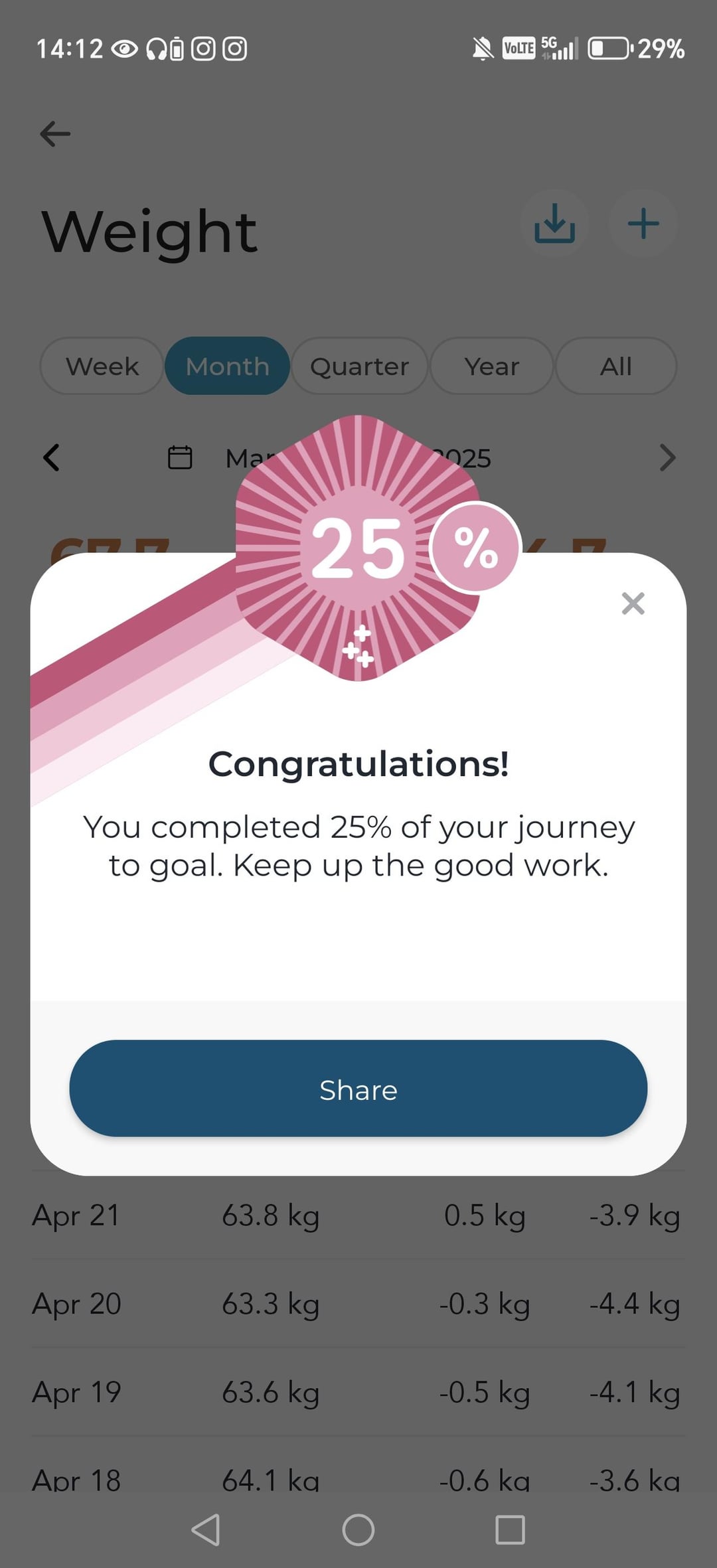Download the weight data
Viewport: 717px width, 1568px height.
point(554,224)
